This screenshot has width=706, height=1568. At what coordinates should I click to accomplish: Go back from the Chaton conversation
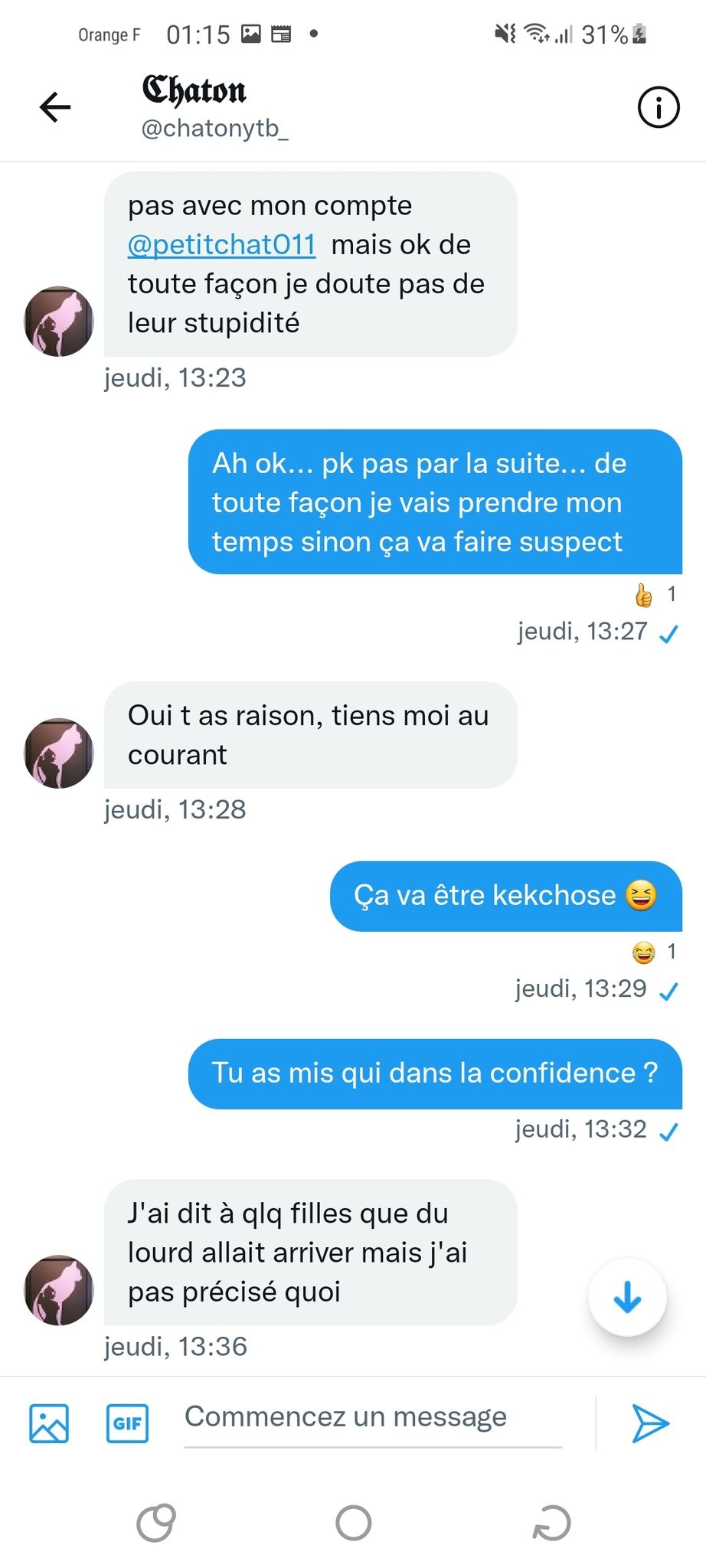tap(55, 107)
